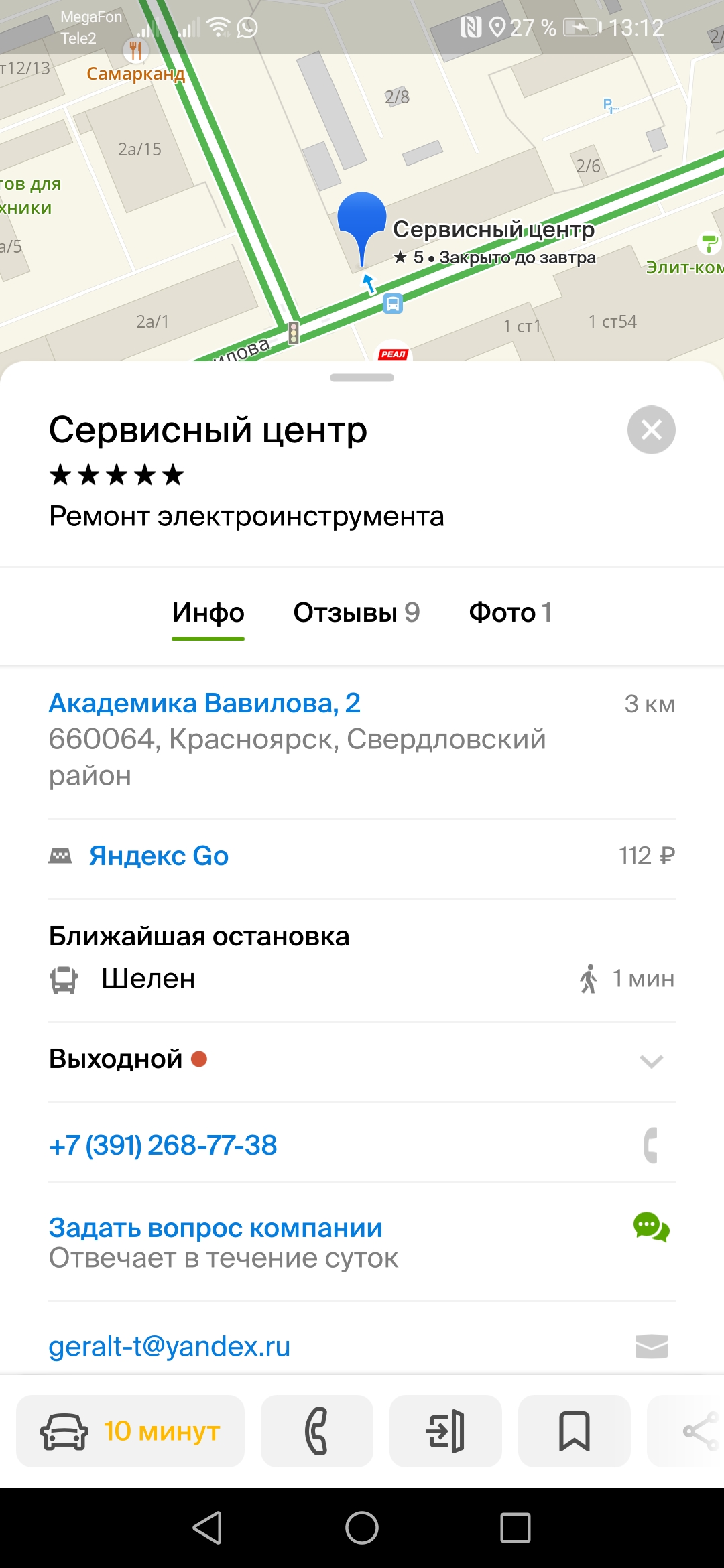Image resolution: width=724 pixels, height=1568 pixels.
Task: Select the Инфо tab
Action: click(x=208, y=612)
